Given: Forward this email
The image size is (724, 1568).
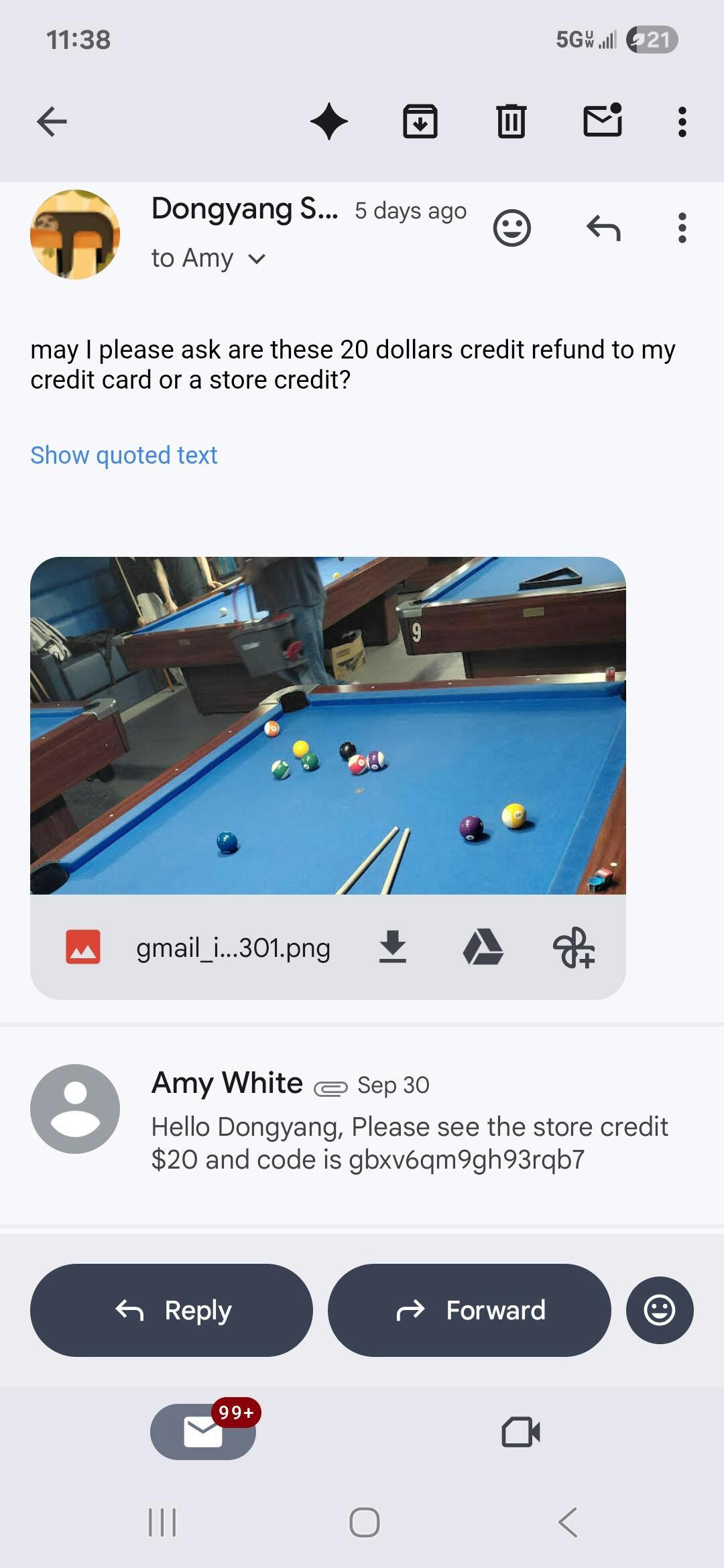Looking at the screenshot, I should pyautogui.click(x=469, y=1311).
